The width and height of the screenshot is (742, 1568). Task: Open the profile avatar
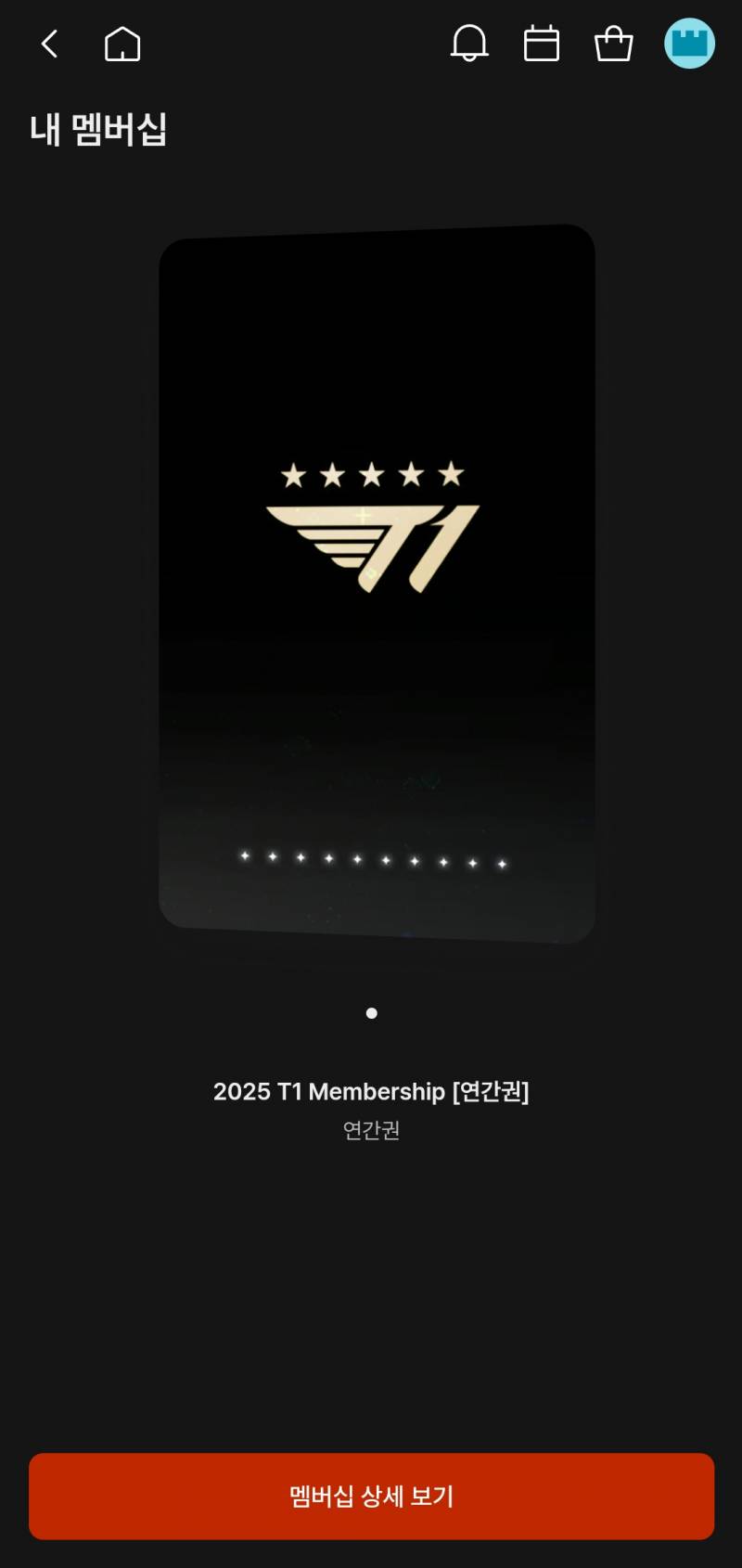(689, 44)
